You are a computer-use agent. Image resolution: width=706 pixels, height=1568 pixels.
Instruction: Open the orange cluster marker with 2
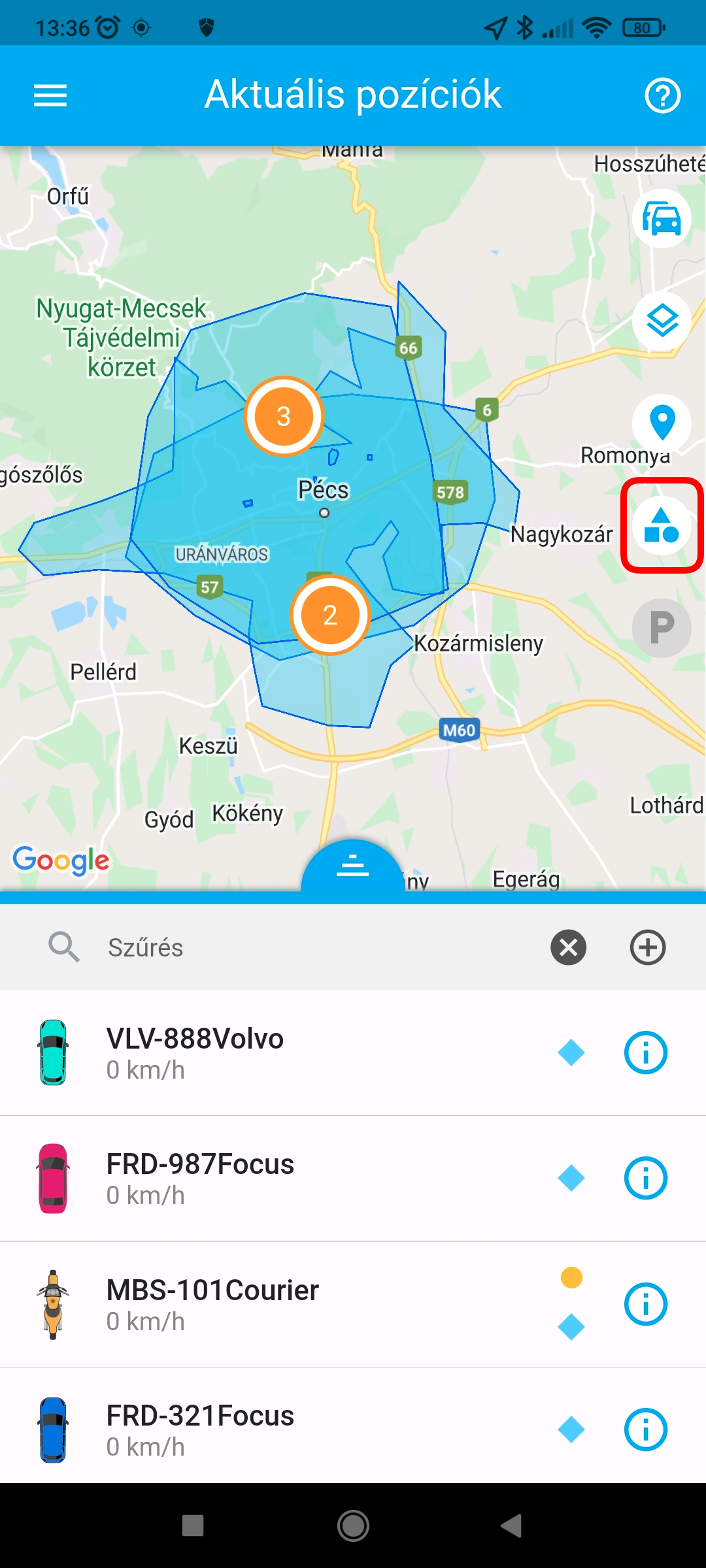coord(330,615)
